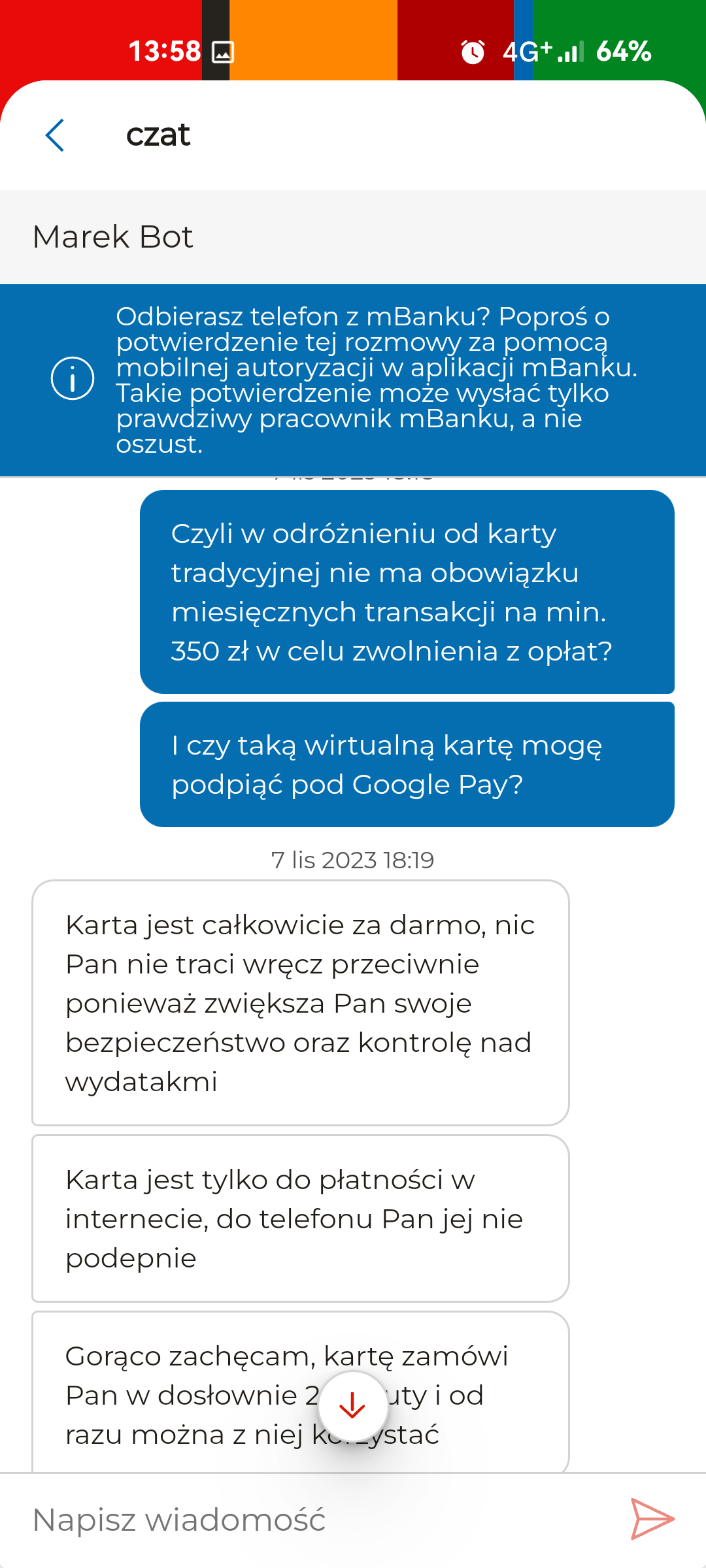Jump to latest messages with down arrow
The width and height of the screenshot is (706, 1568).
[353, 1405]
